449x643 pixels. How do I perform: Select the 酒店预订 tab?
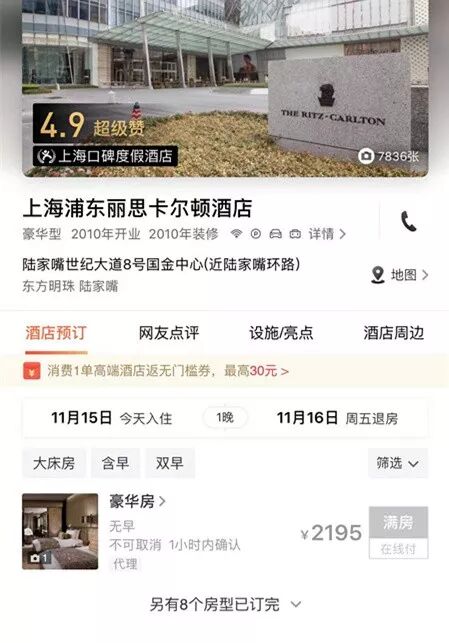56,333
